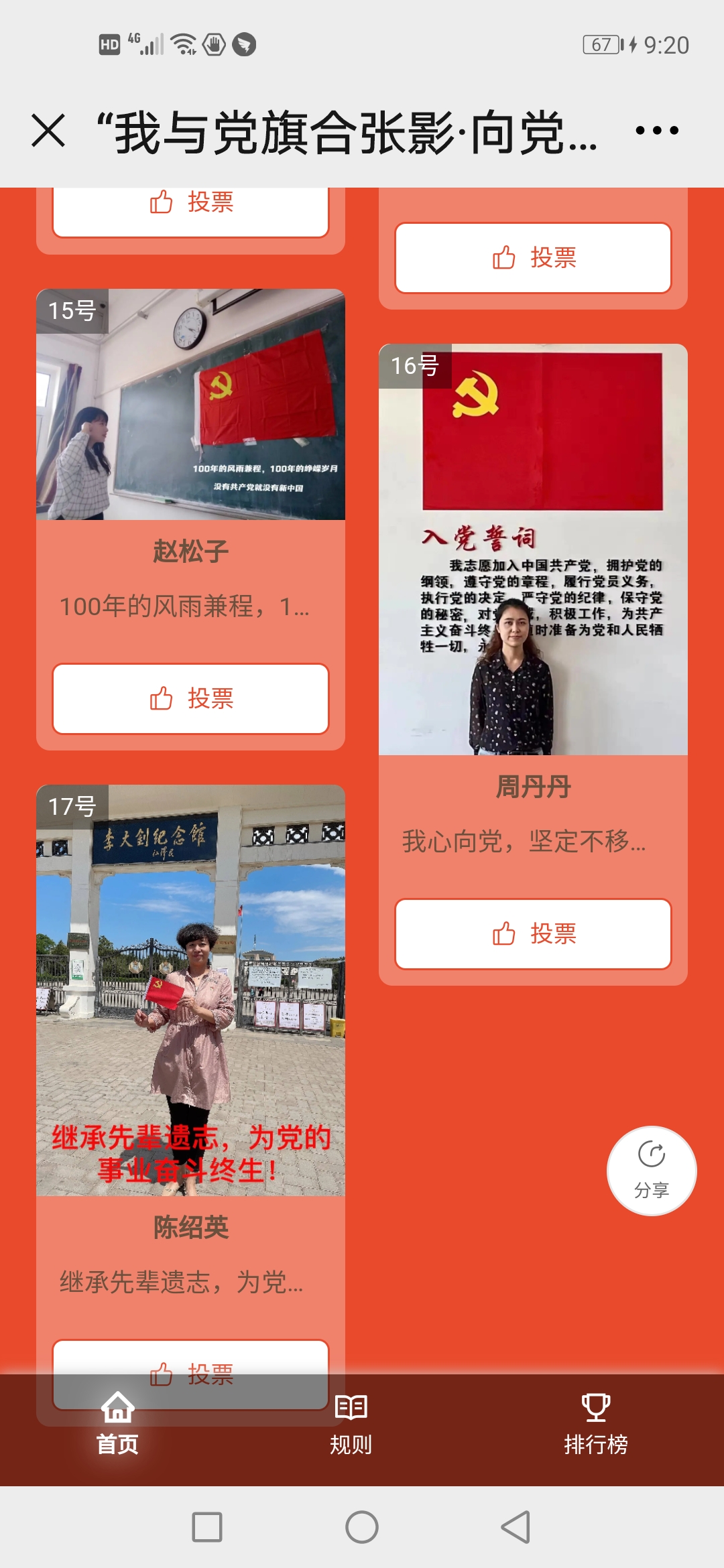
Task: Go back using the system back button
Action: click(516, 1527)
